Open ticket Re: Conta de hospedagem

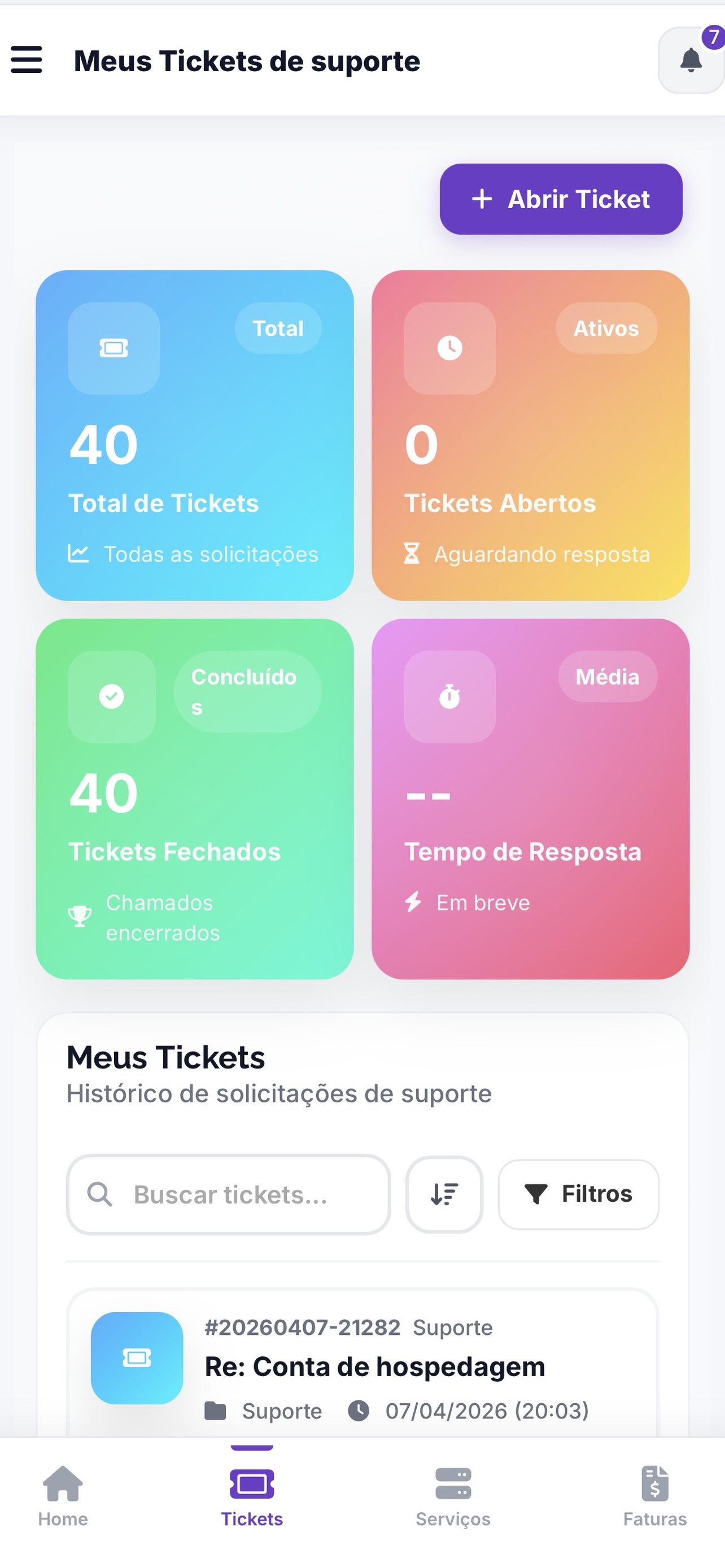pos(374,1366)
